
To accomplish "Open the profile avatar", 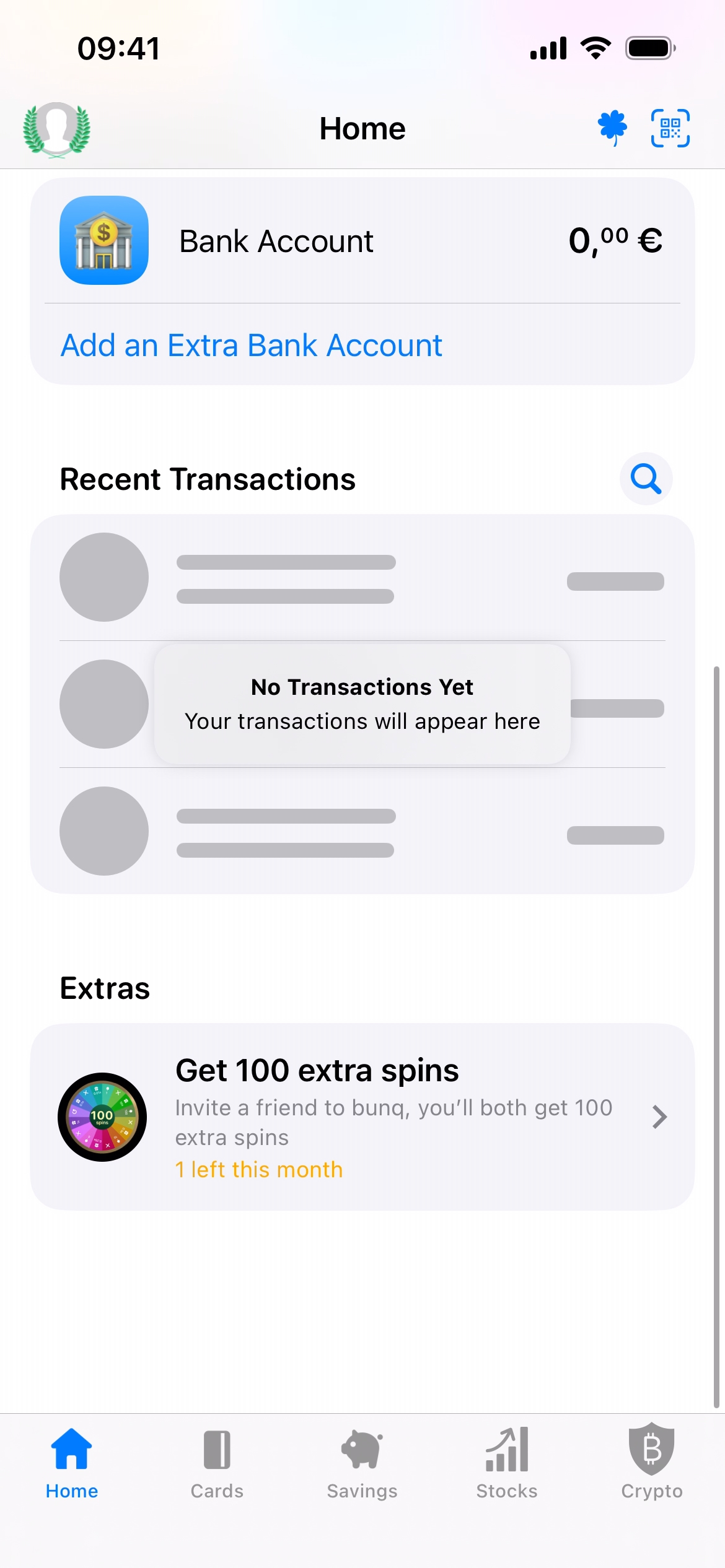I will [56, 129].
